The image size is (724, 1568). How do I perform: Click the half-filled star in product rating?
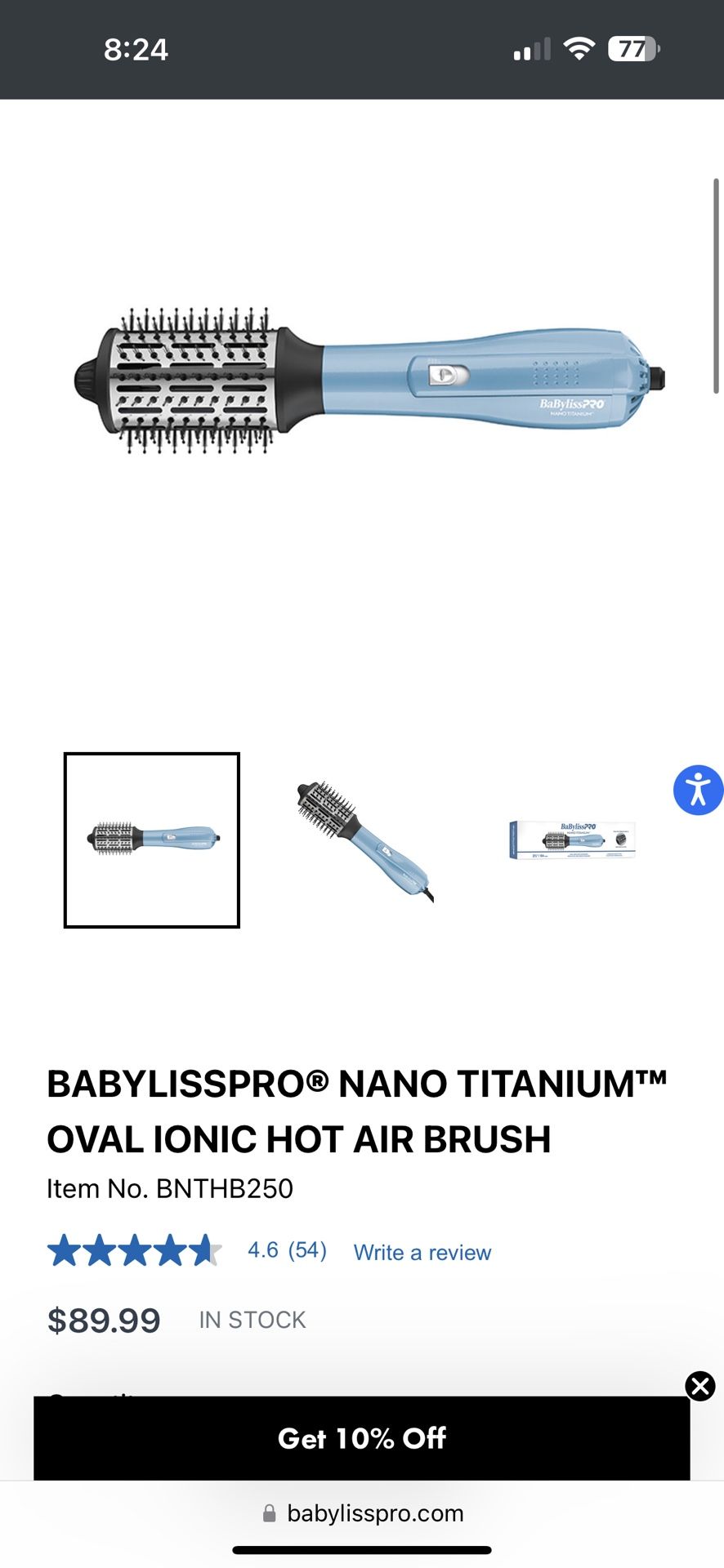click(207, 1251)
